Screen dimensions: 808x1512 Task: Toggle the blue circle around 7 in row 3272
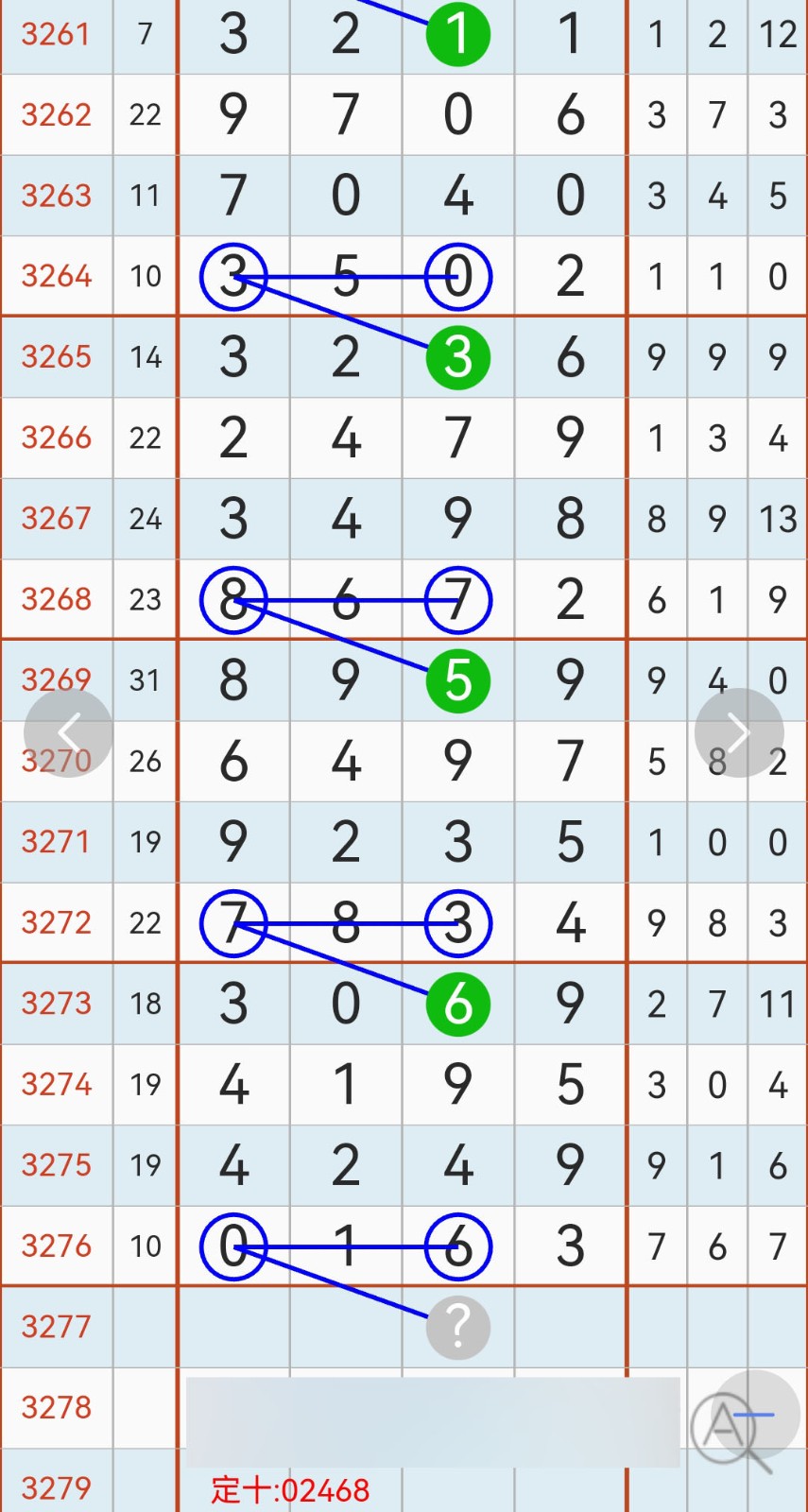click(232, 922)
